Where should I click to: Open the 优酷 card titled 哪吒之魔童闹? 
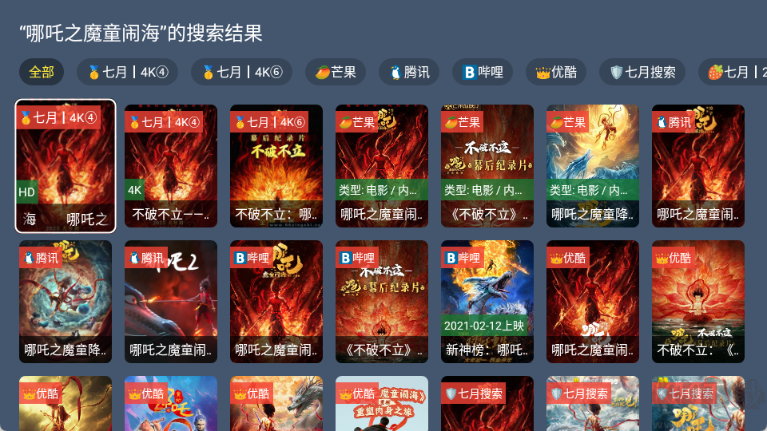tap(593, 301)
